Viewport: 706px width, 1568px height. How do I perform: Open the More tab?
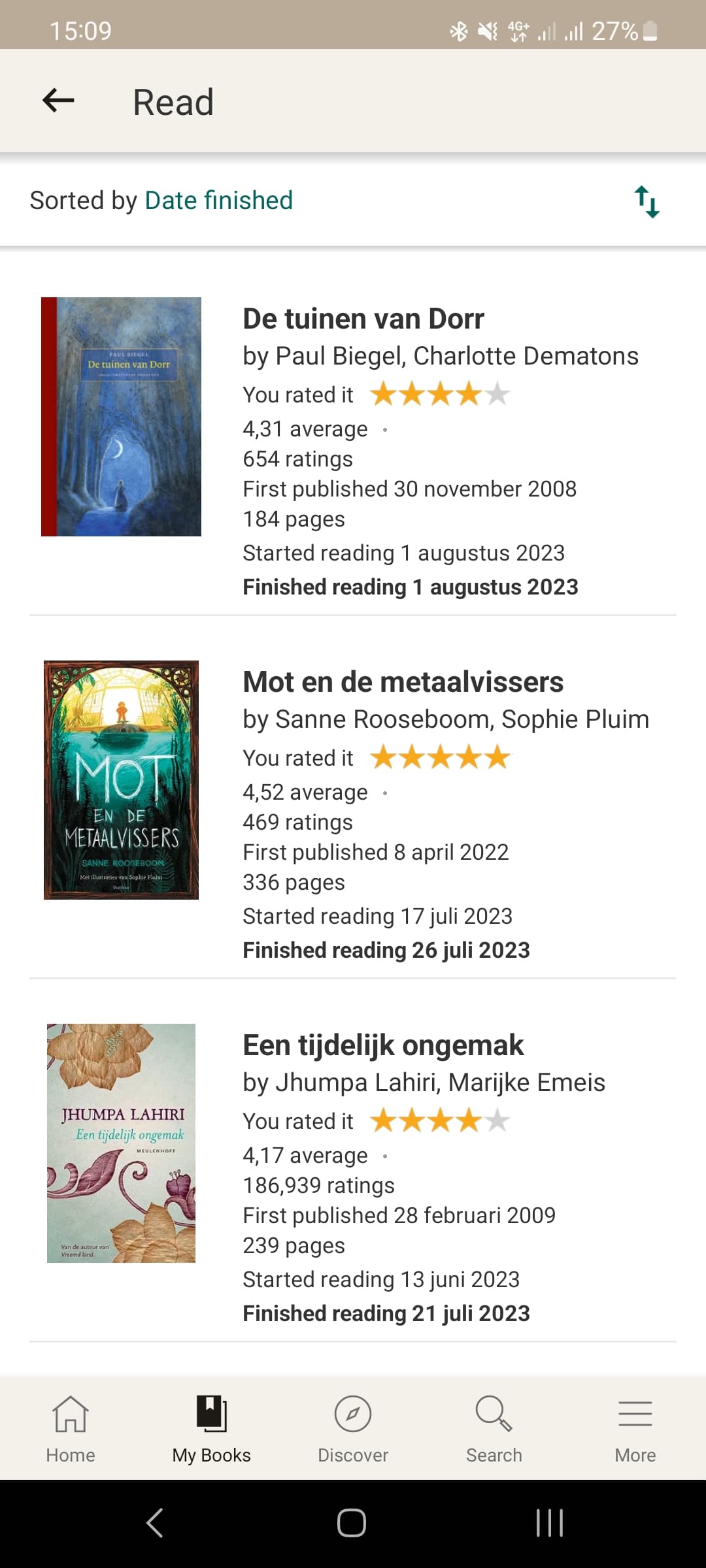[x=635, y=1429]
